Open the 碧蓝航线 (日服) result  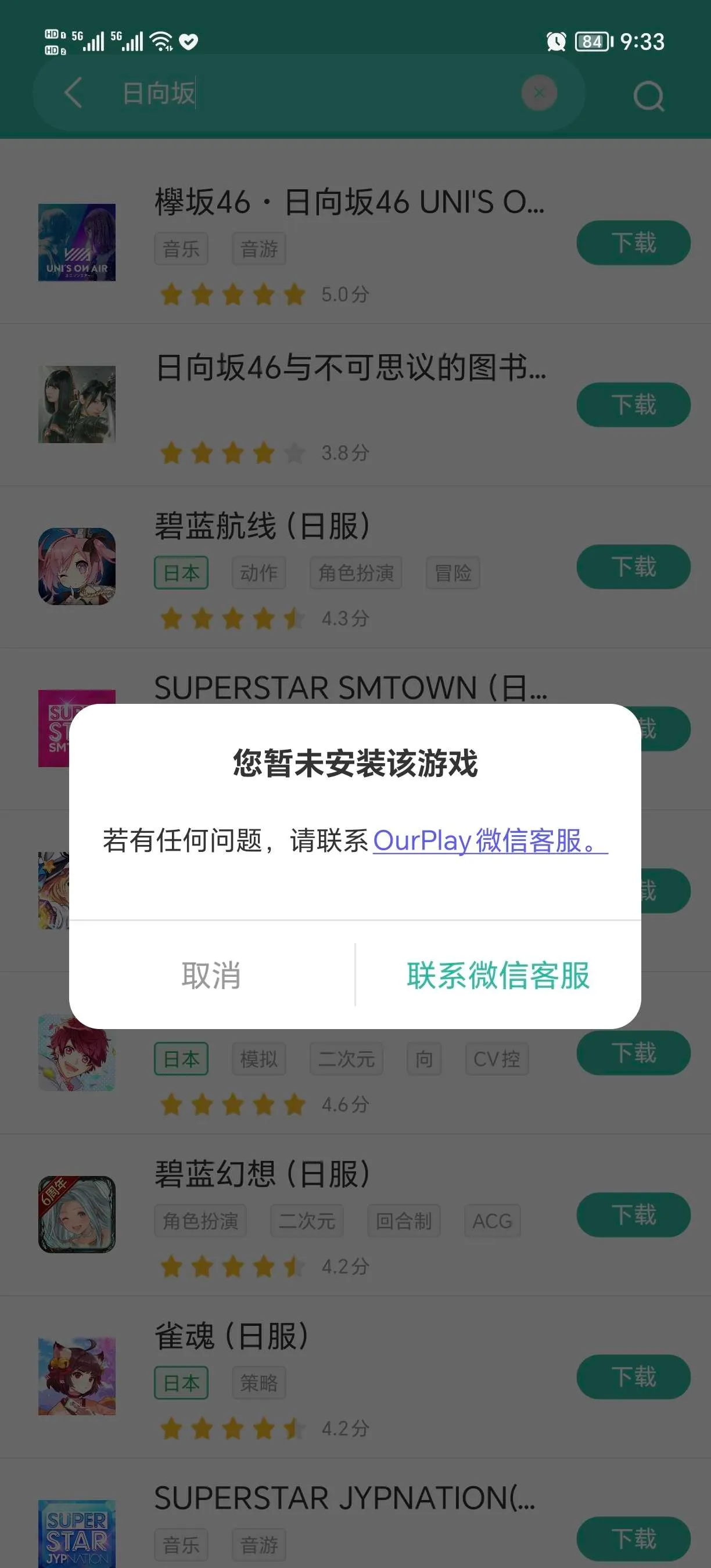click(x=262, y=526)
